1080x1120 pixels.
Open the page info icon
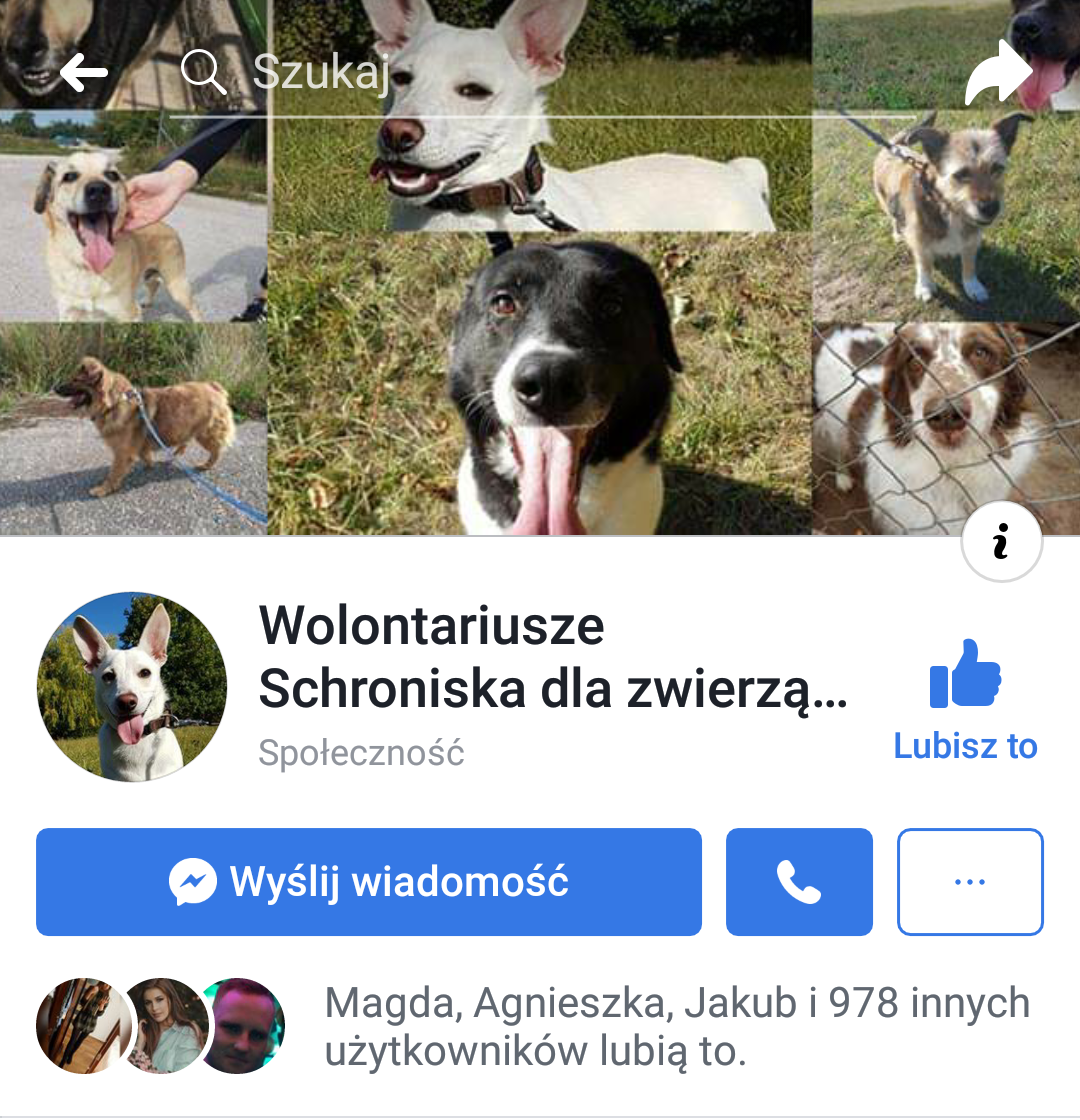(1001, 544)
